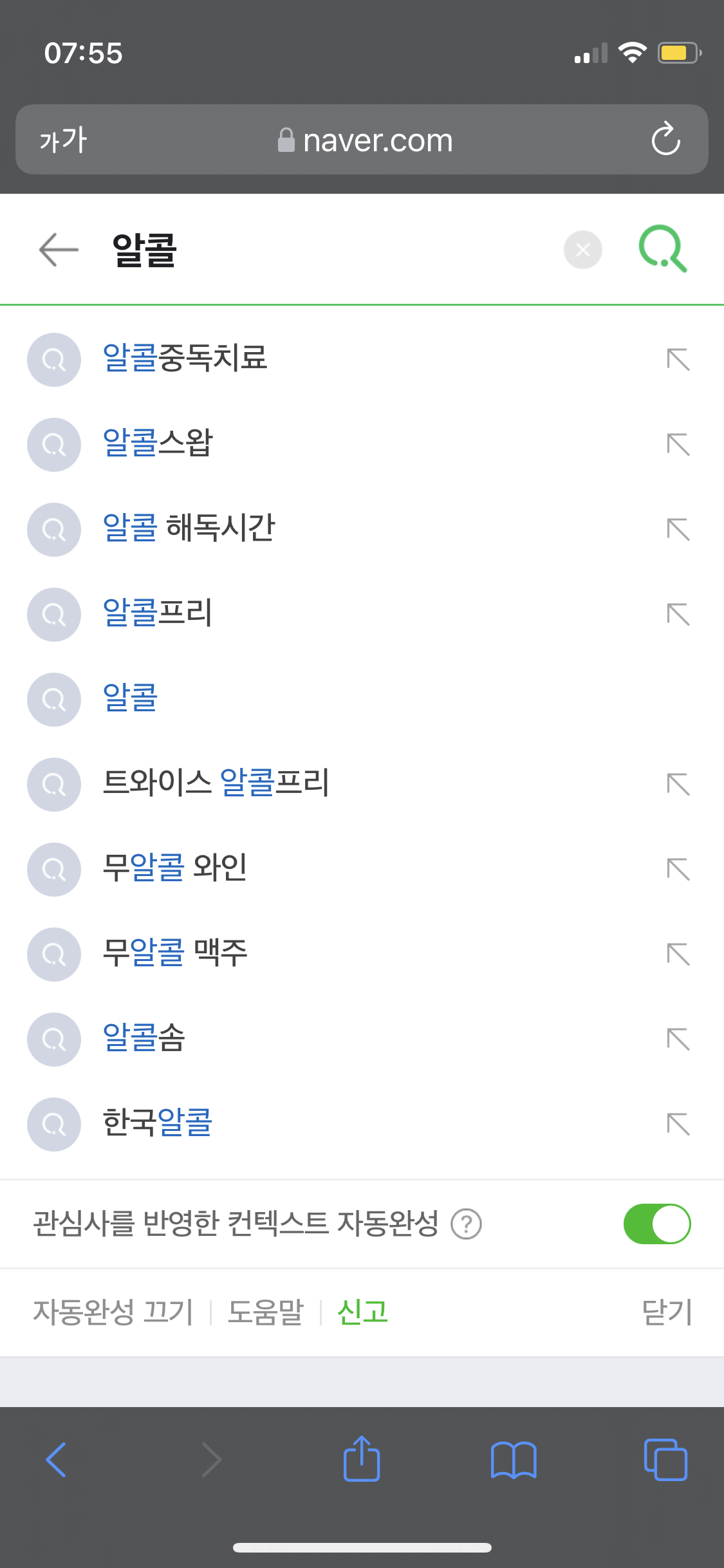Clear the search text with the X button
724x1568 pixels.
click(x=583, y=250)
